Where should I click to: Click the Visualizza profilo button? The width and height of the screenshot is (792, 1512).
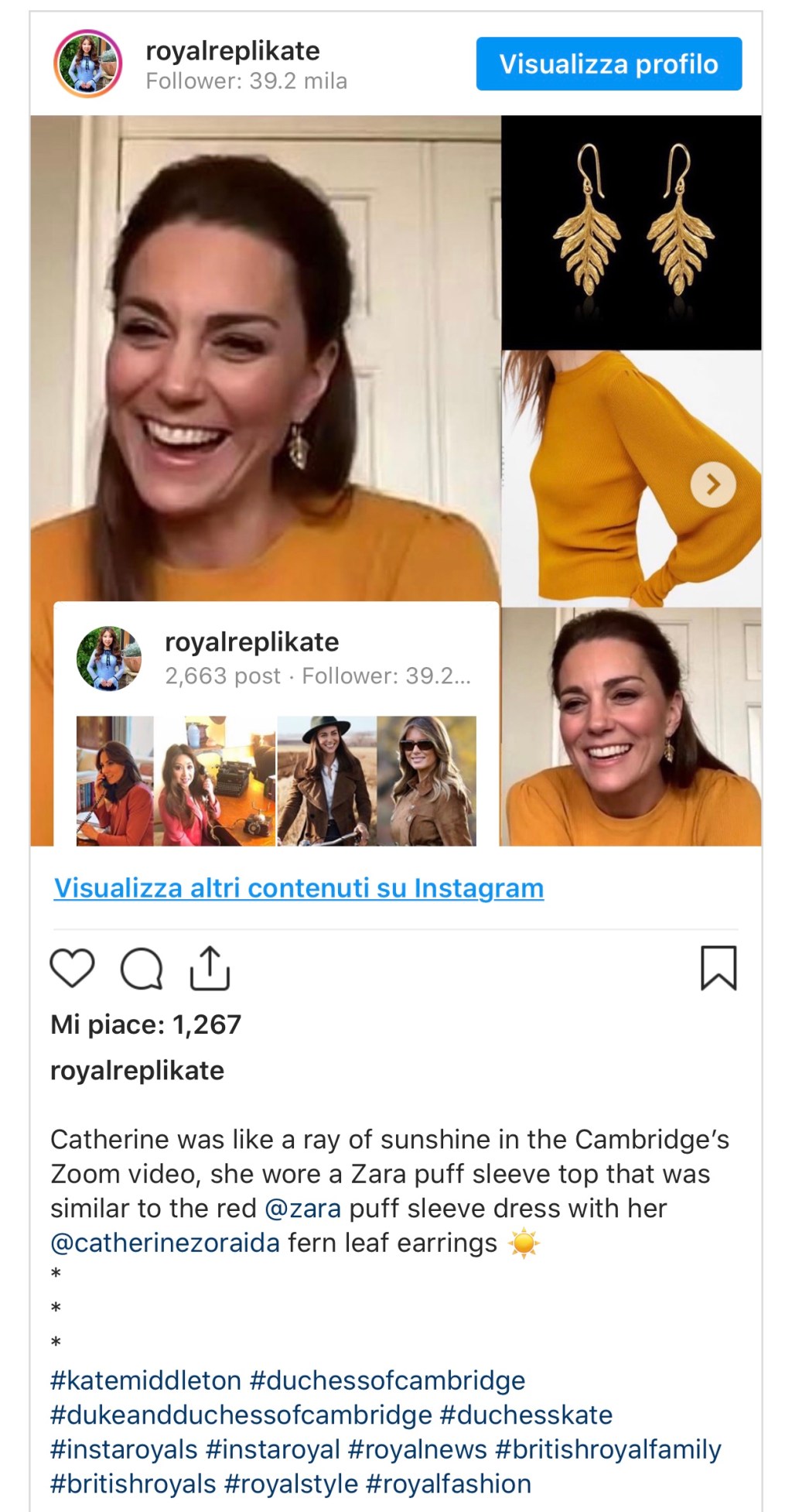608,65
